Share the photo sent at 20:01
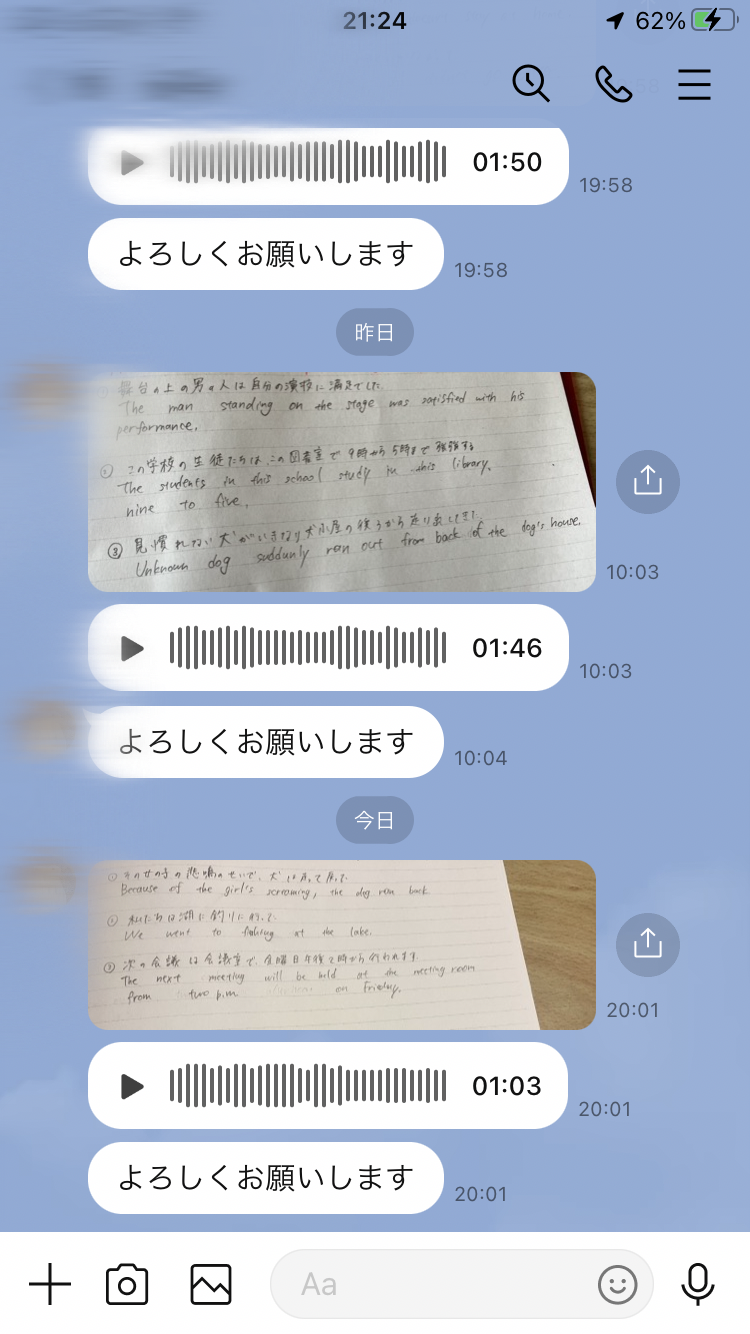Viewport: 750px width, 1334px height. (648, 944)
